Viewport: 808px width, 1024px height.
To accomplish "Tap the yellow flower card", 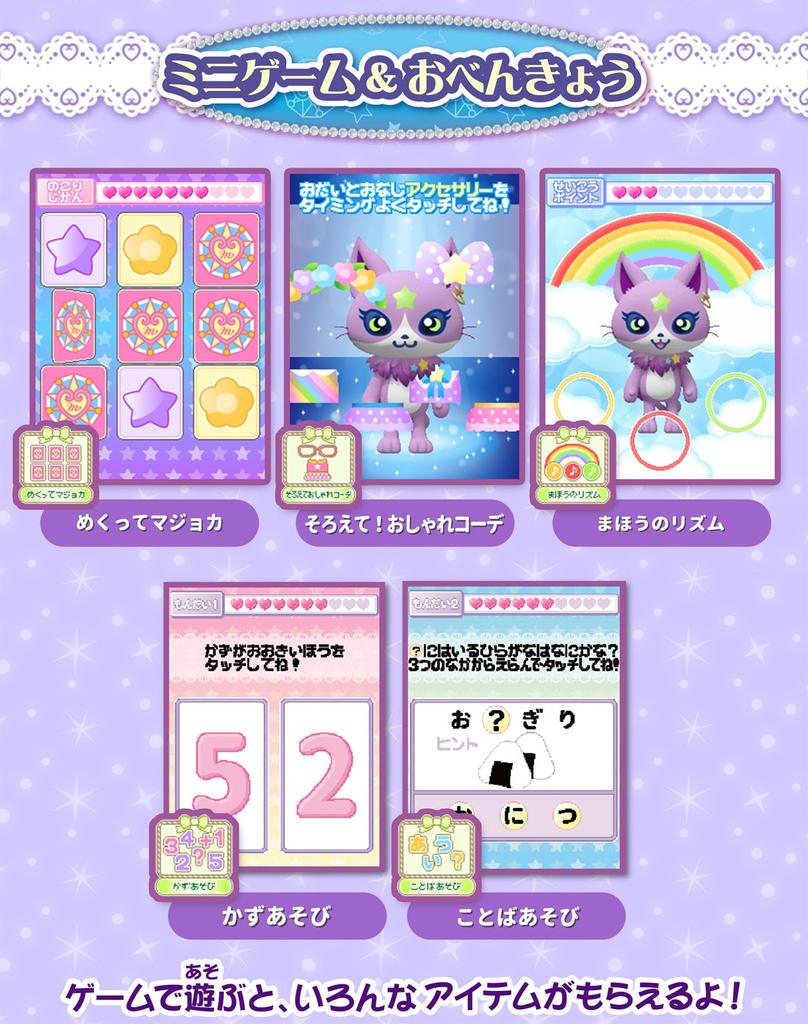I will [x=150, y=249].
